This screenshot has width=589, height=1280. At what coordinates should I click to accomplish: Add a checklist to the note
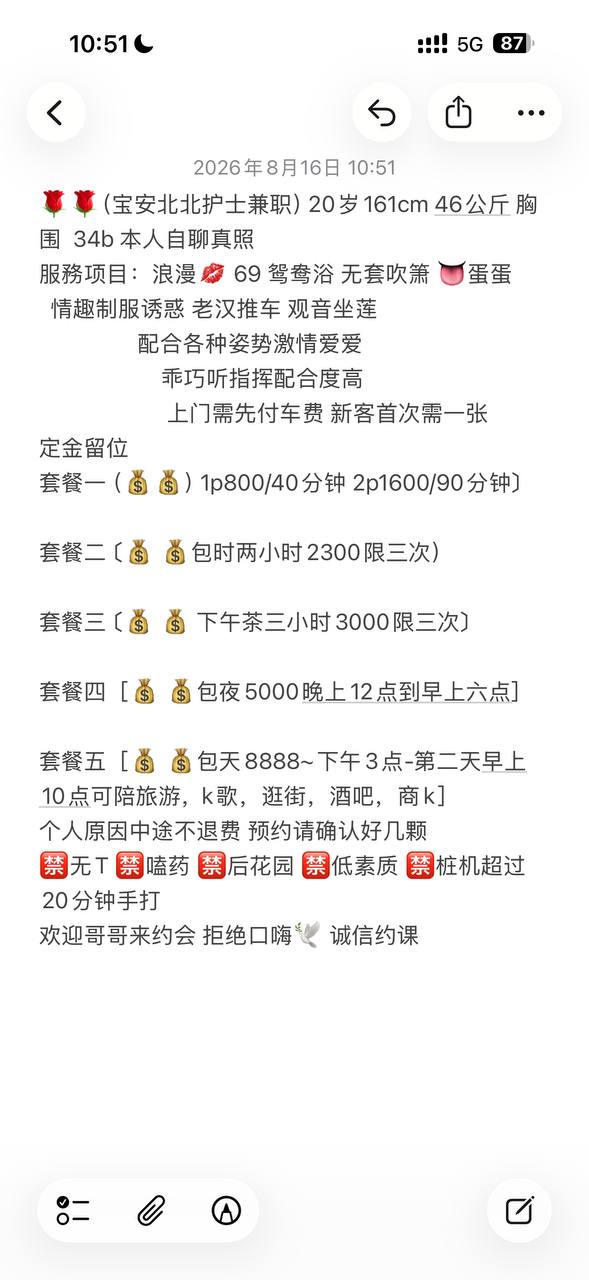73,1211
